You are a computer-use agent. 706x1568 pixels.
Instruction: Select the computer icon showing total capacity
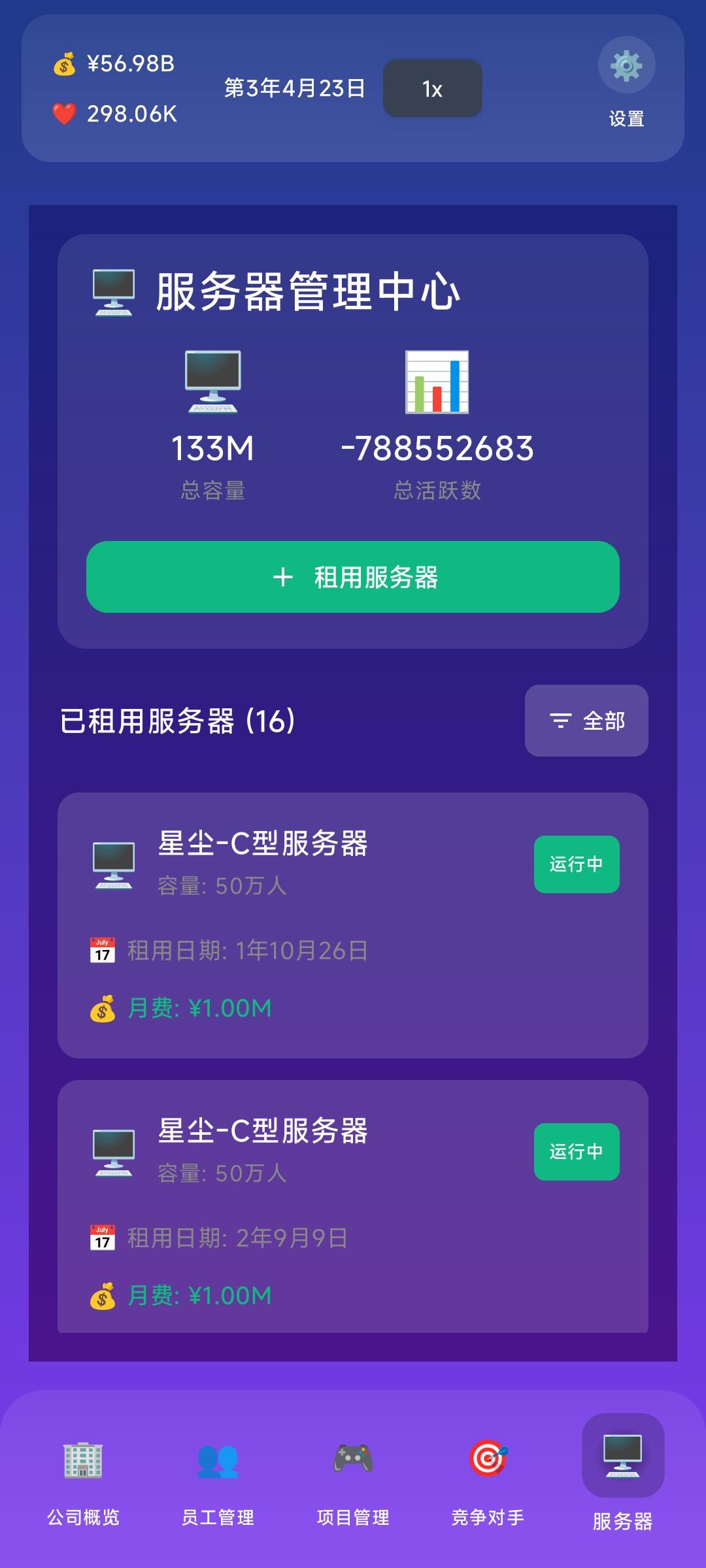tap(214, 382)
